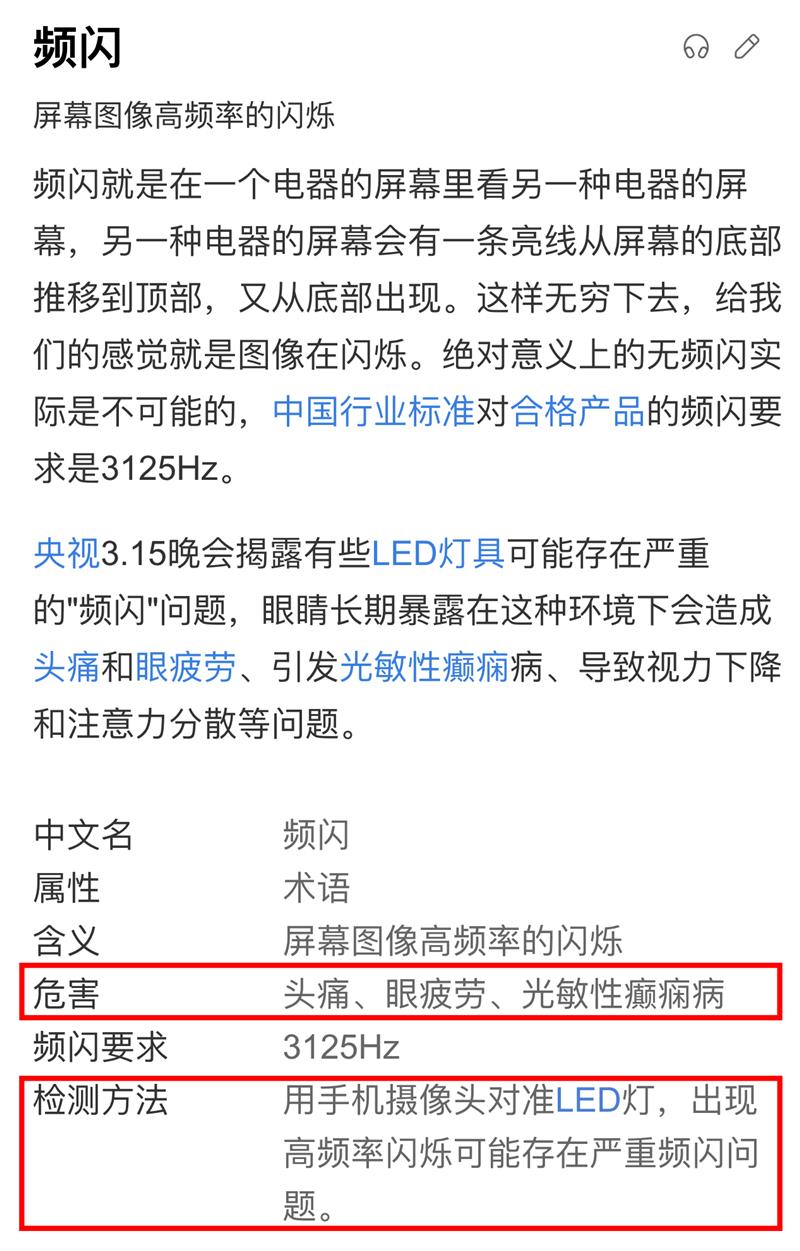
Task: Tap the LED link in 检测方法 row
Action: (588, 1101)
